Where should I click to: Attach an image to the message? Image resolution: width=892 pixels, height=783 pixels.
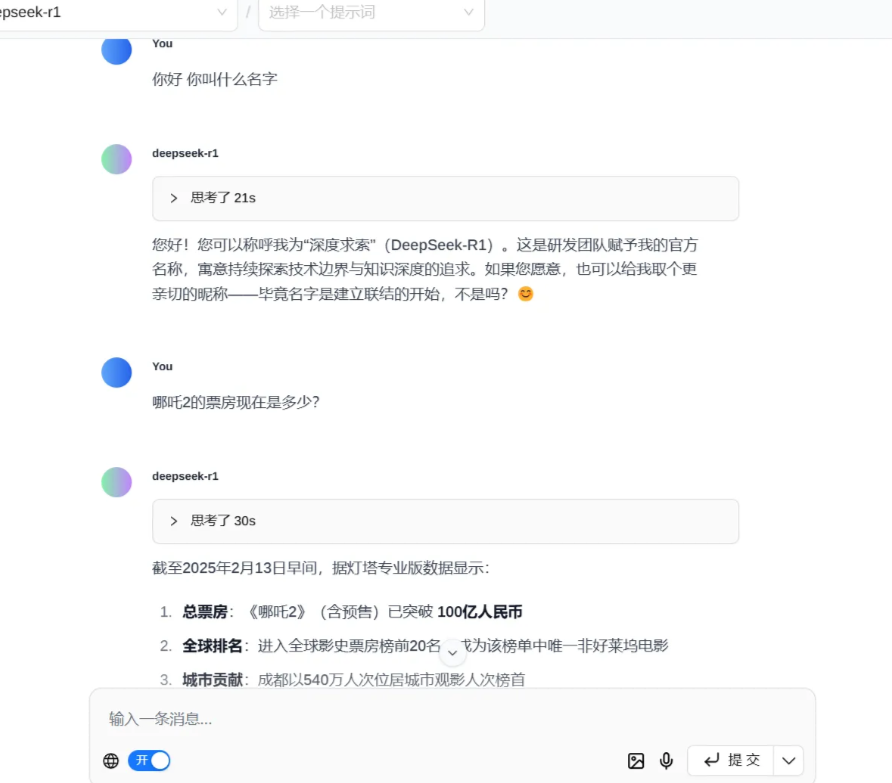click(x=636, y=761)
